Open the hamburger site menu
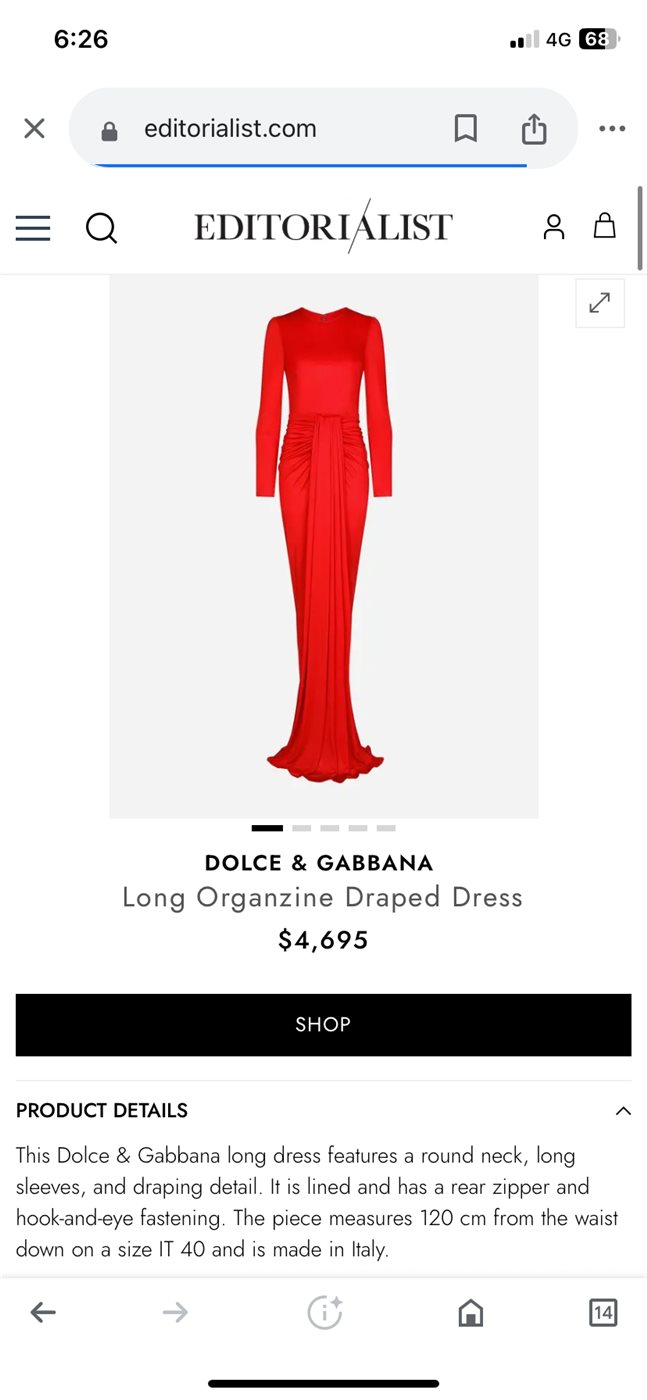This screenshot has width=647, height=1400. click(33, 228)
